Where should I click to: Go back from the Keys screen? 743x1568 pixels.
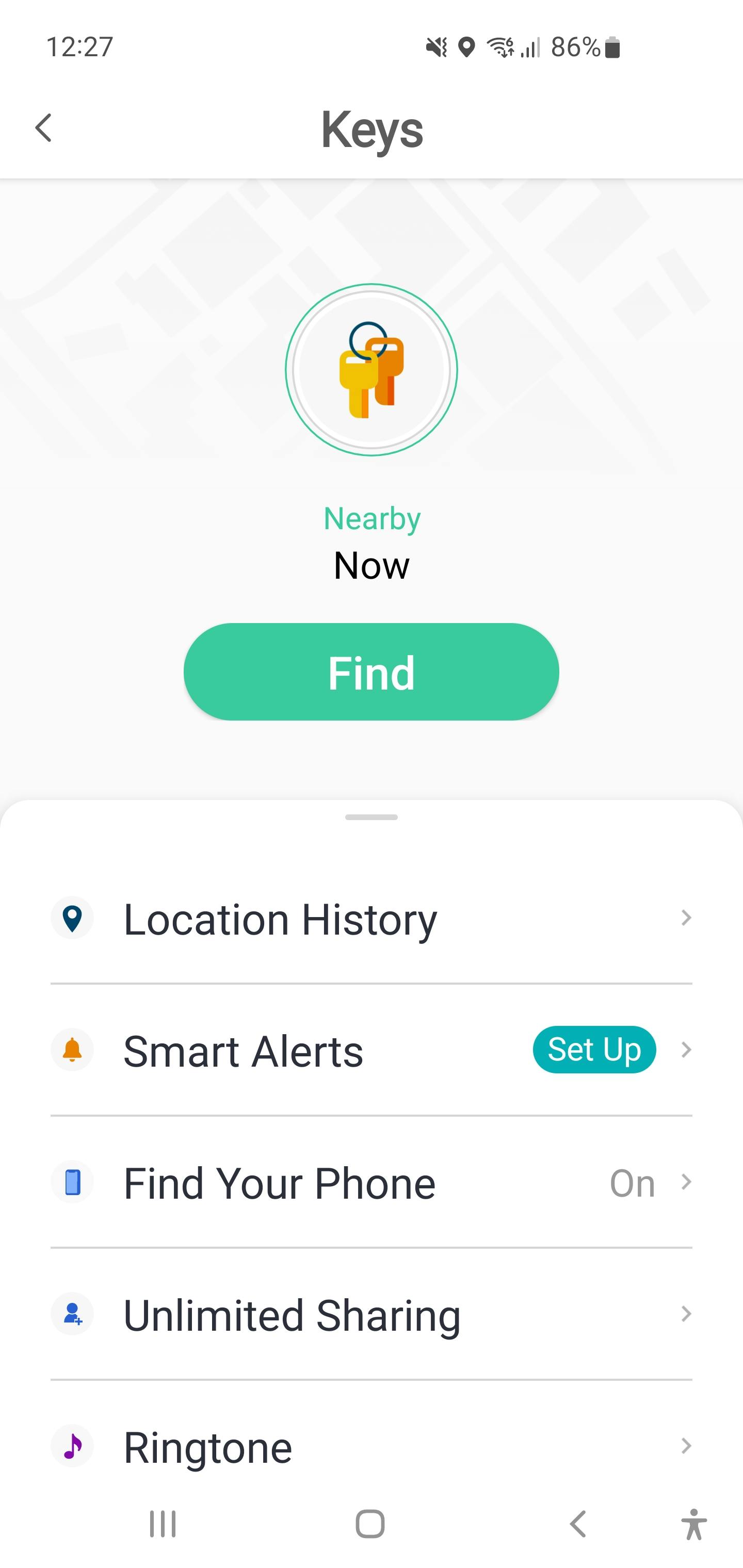43,128
